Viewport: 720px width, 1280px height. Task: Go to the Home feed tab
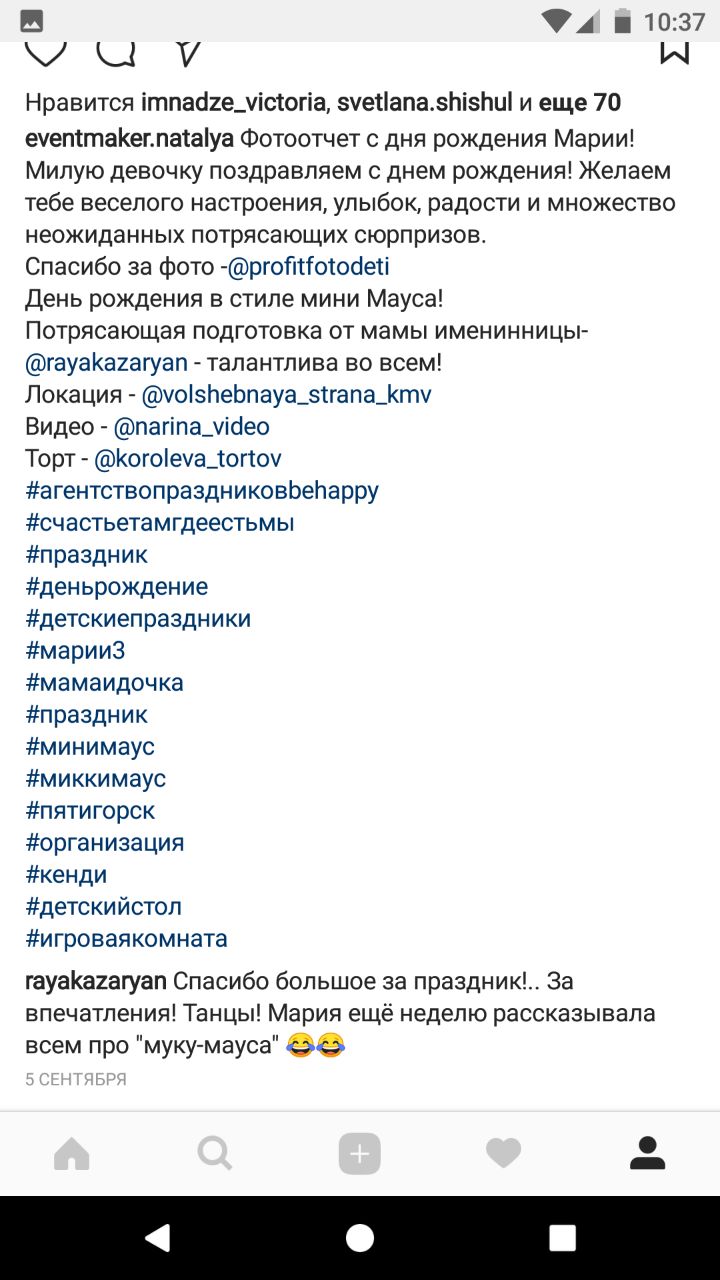tap(72, 1154)
